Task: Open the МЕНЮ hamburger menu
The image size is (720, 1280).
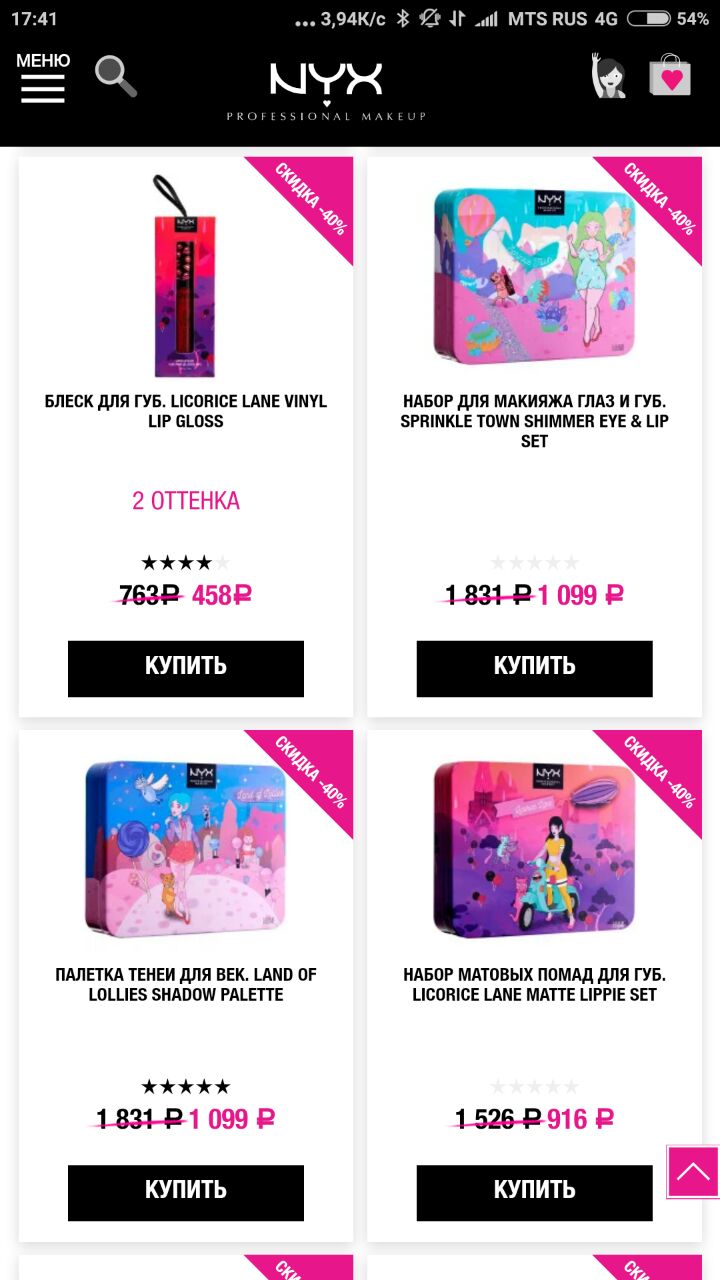Action: 42,78
